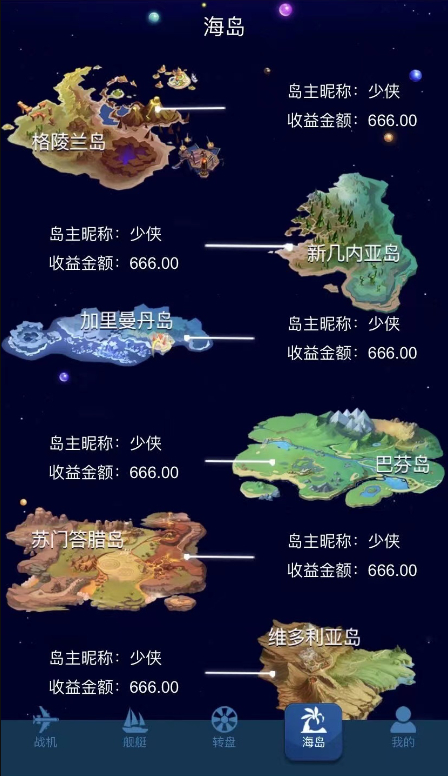Open the 苏门答腊岛 island

106,559
